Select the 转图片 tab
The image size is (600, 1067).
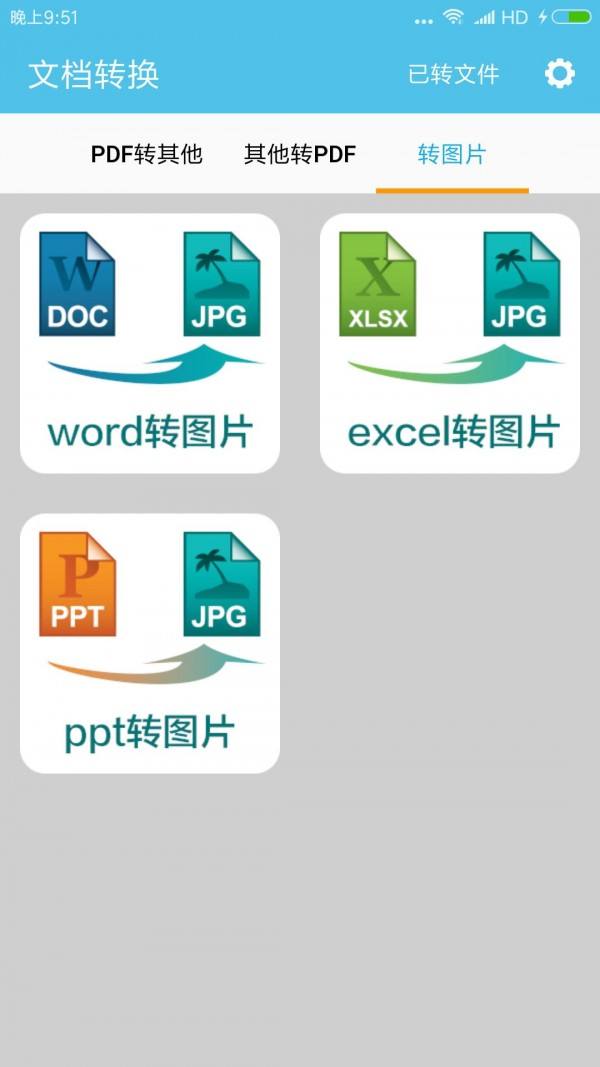pyautogui.click(x=452, y=154)
